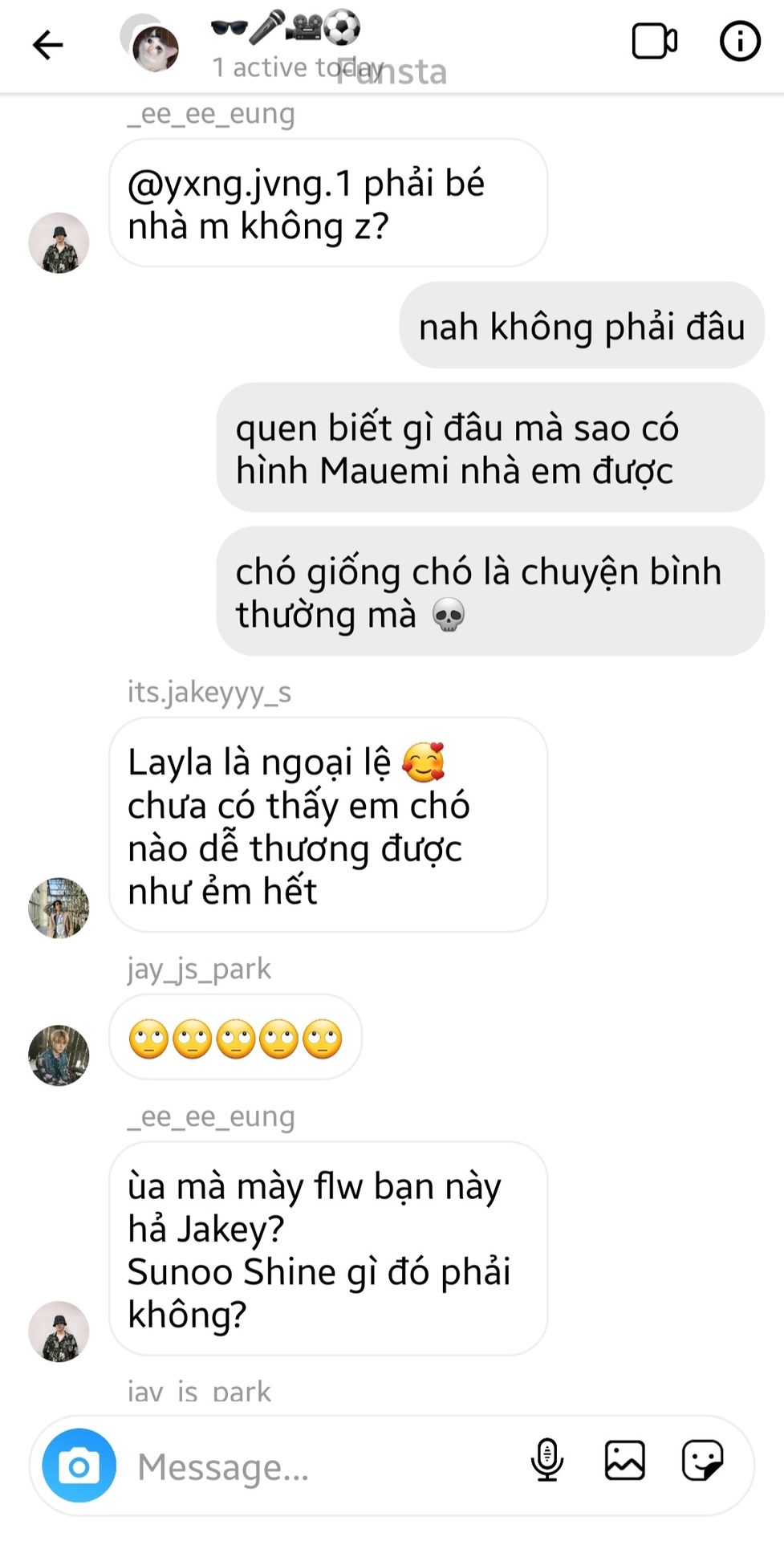Open the chat info details
Image resolution: width=784 pixels, height=1541 pixels.
point(739,42)
